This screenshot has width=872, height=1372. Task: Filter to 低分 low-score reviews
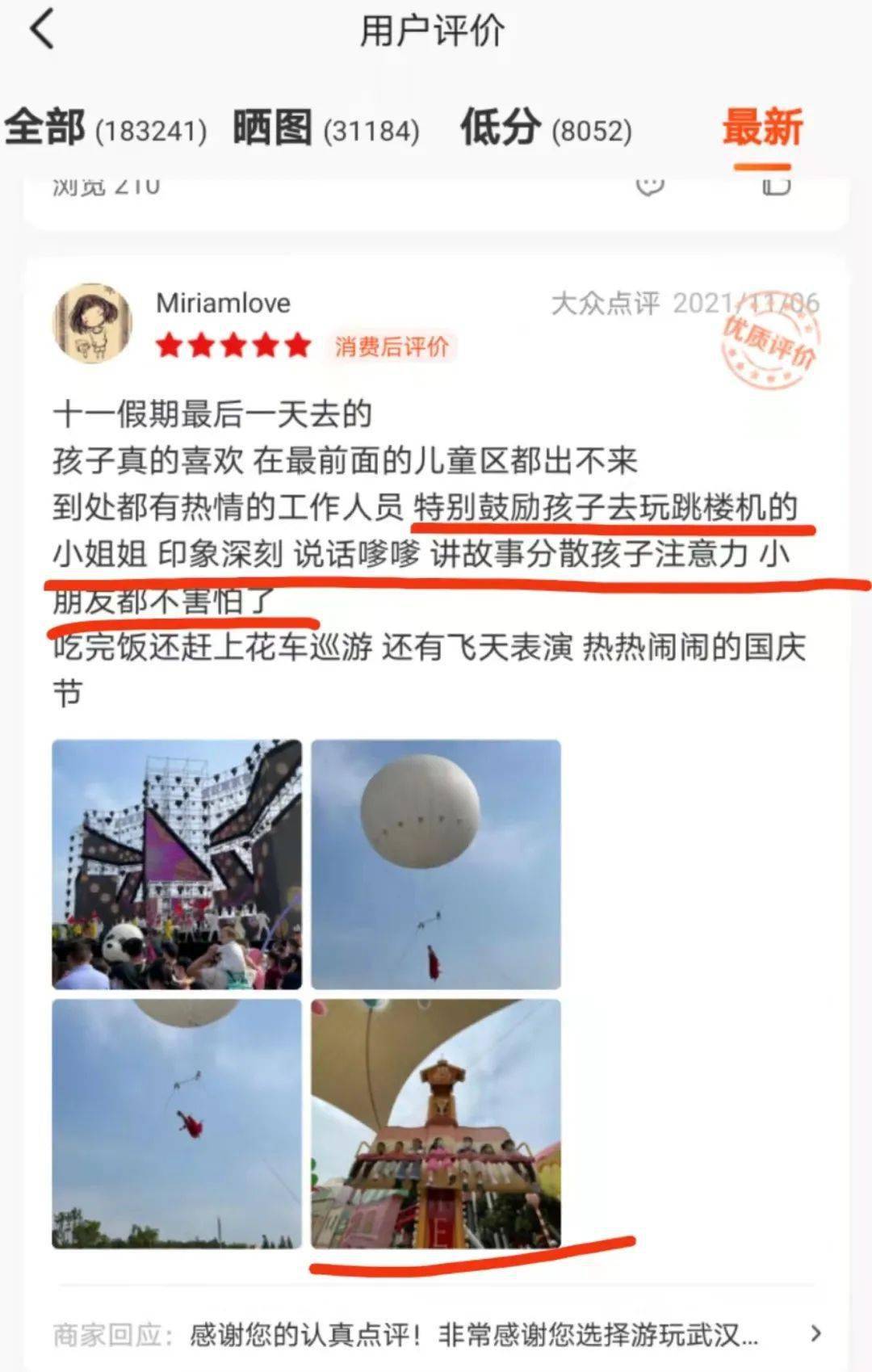point(546,128)
